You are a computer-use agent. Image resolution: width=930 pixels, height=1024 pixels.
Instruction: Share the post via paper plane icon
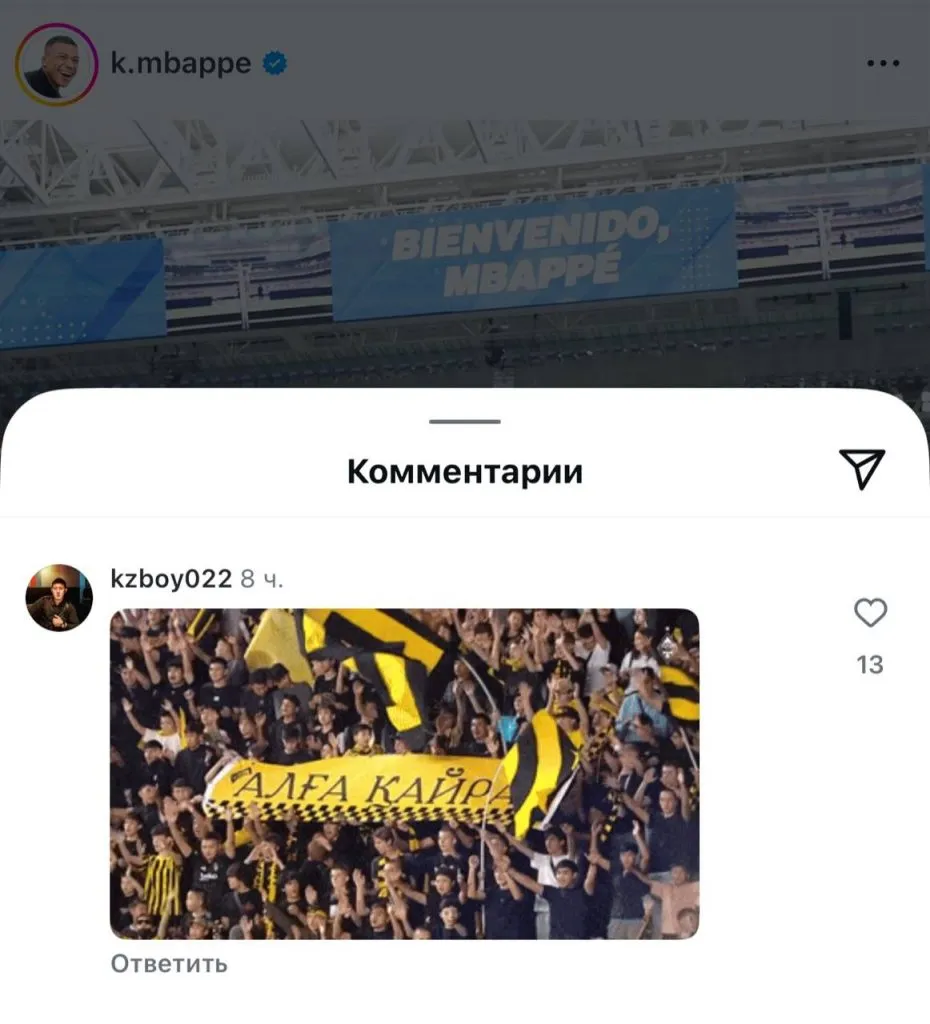pyautogui.click(x=861, y=469)
